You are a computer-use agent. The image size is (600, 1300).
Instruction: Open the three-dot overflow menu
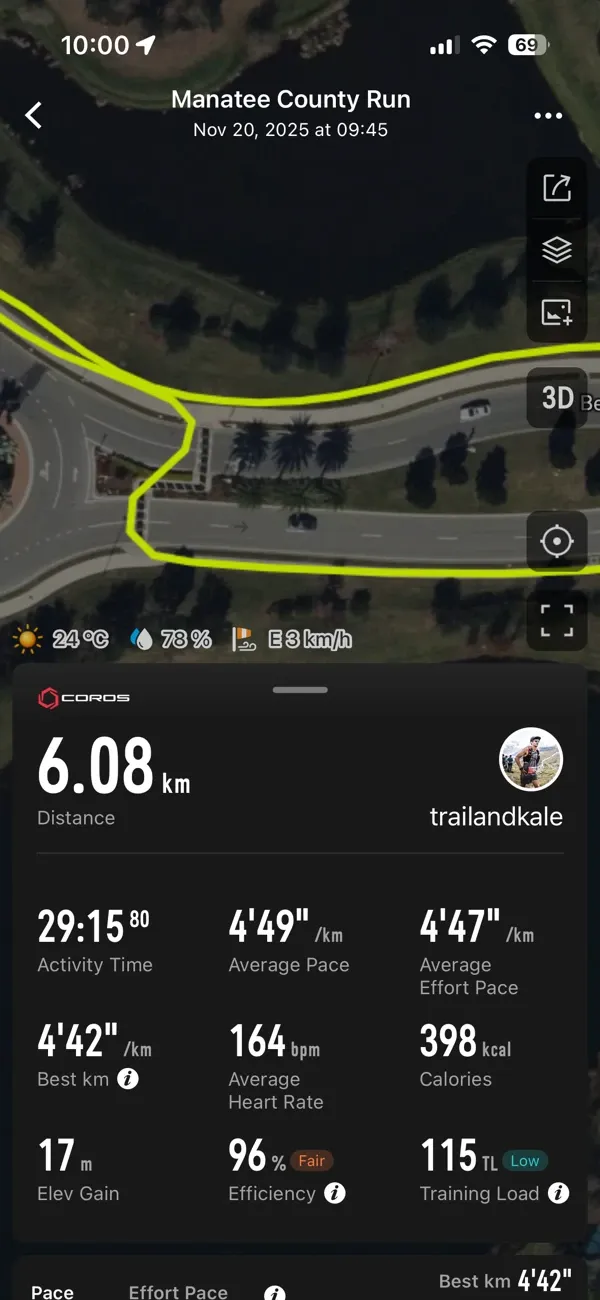[548, 116]
